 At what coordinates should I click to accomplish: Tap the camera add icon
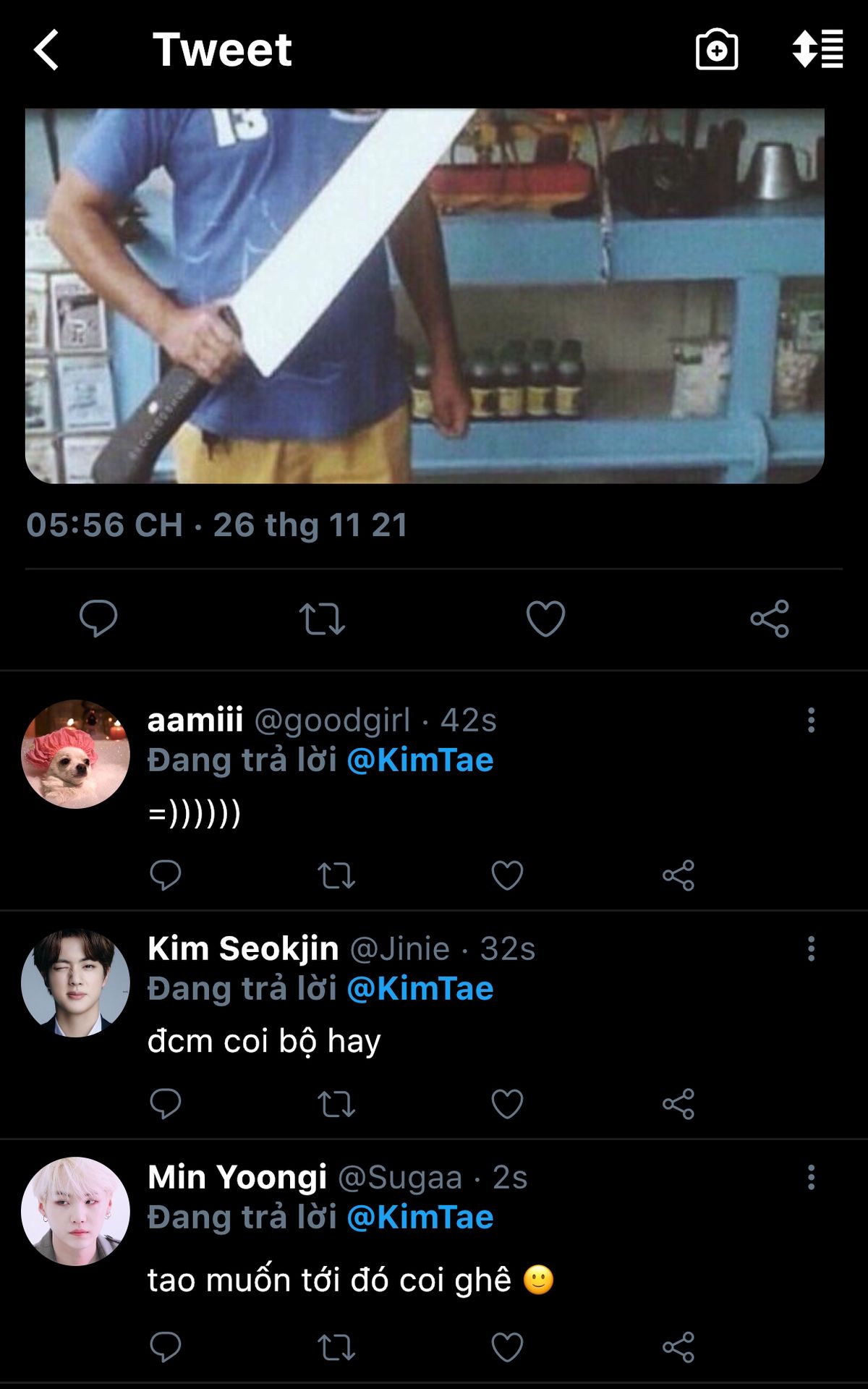tap(717, 50)
